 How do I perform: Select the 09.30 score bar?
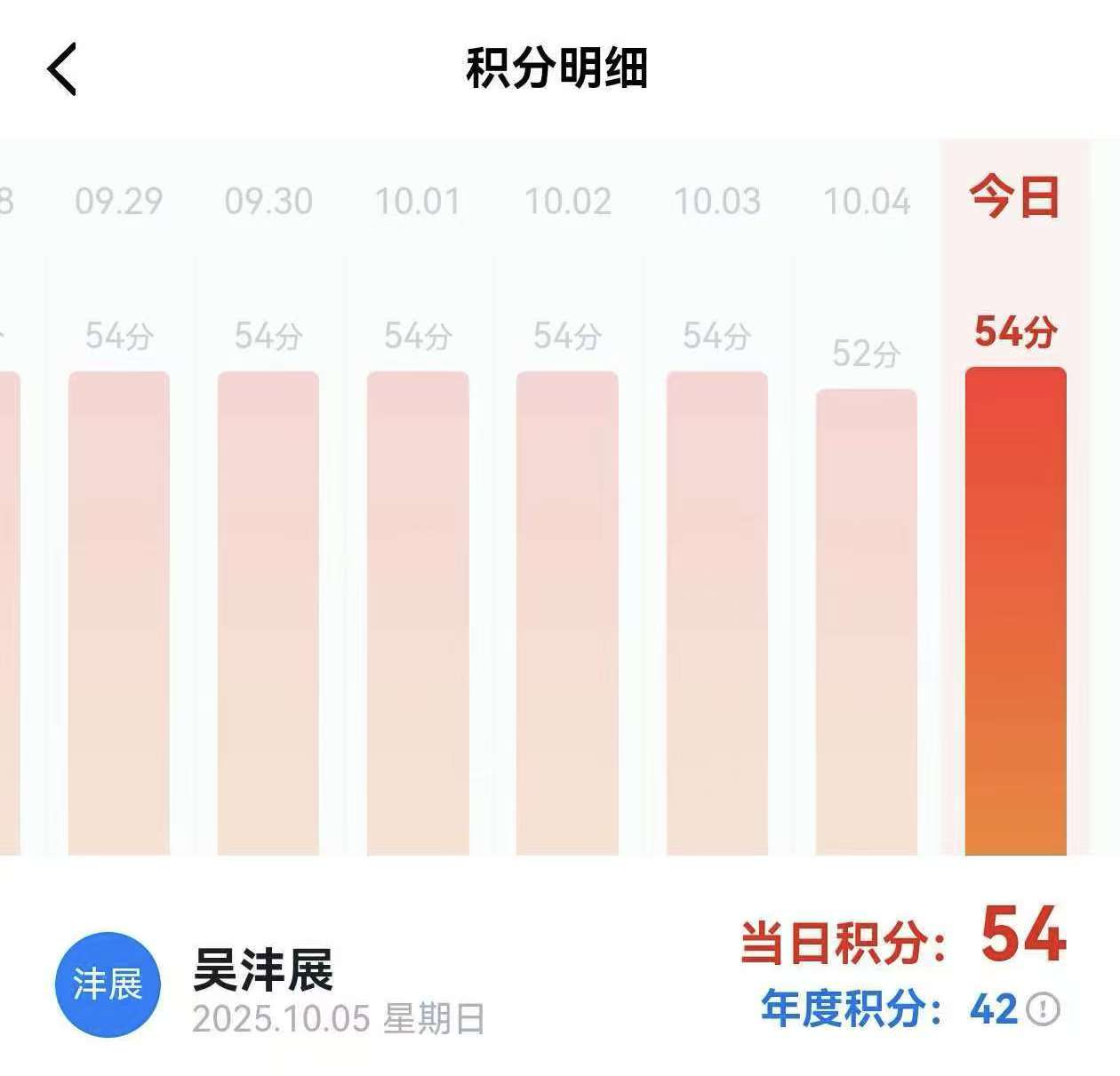[268, 613]
